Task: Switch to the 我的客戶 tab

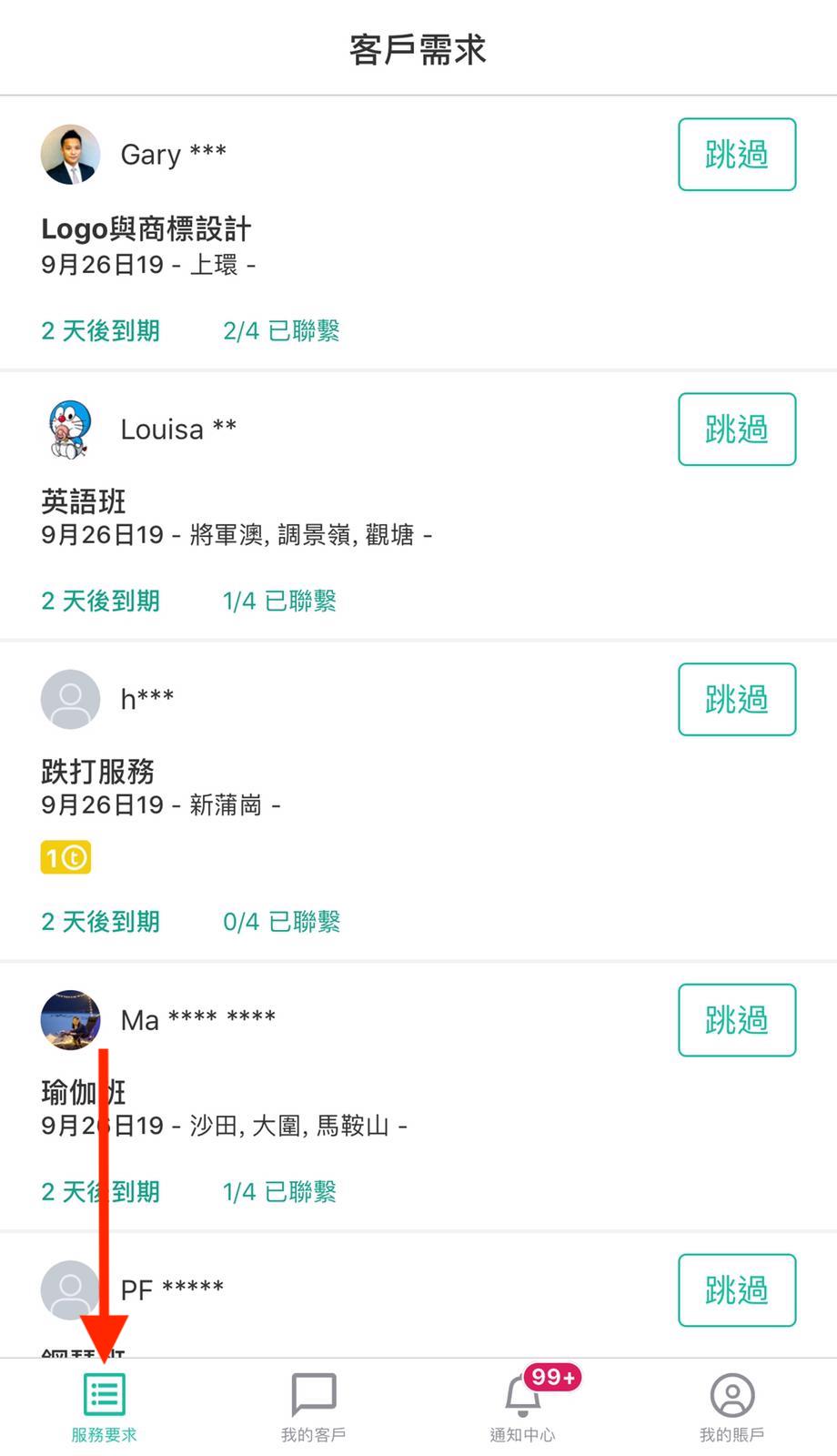Action: (314, 1407)
